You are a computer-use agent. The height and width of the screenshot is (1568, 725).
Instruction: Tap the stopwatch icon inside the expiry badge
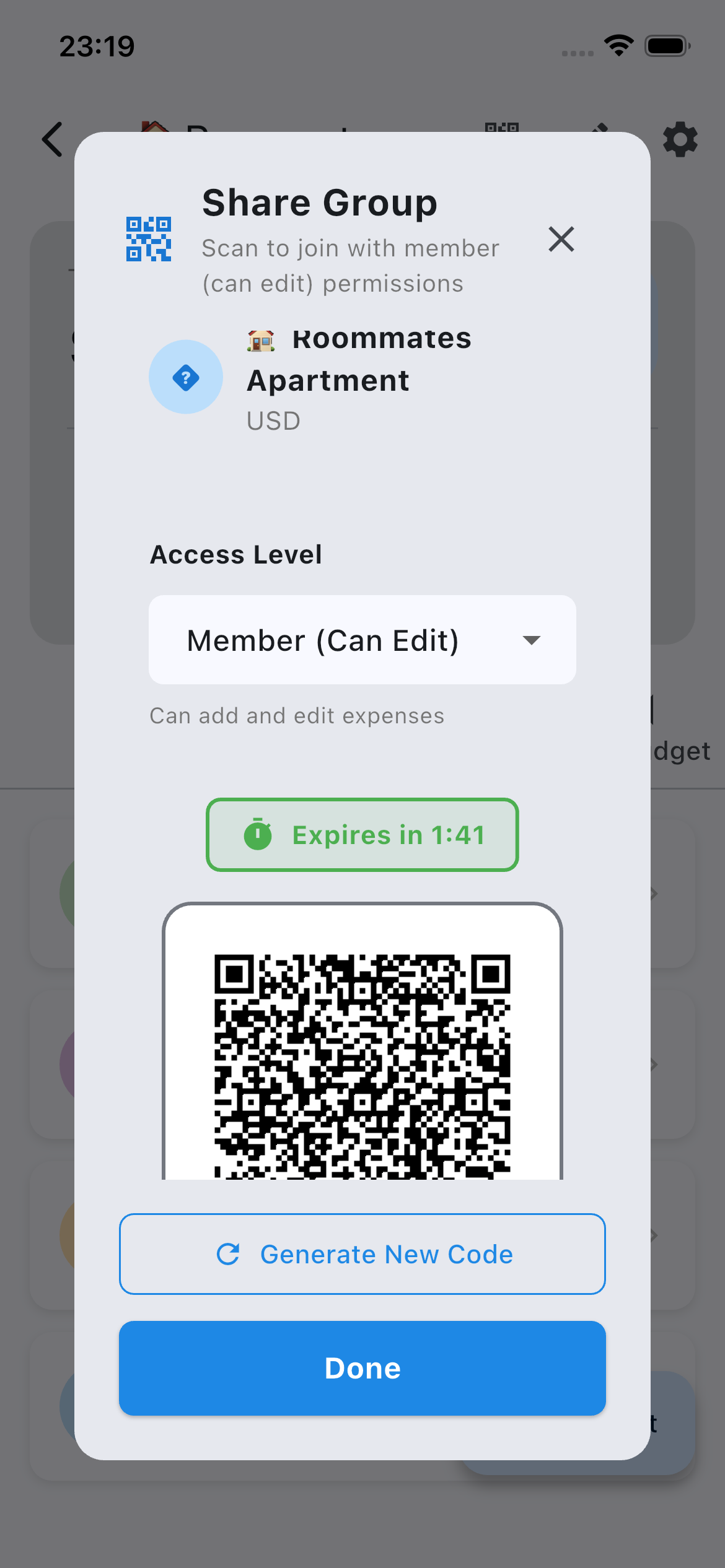click(260, 834)
